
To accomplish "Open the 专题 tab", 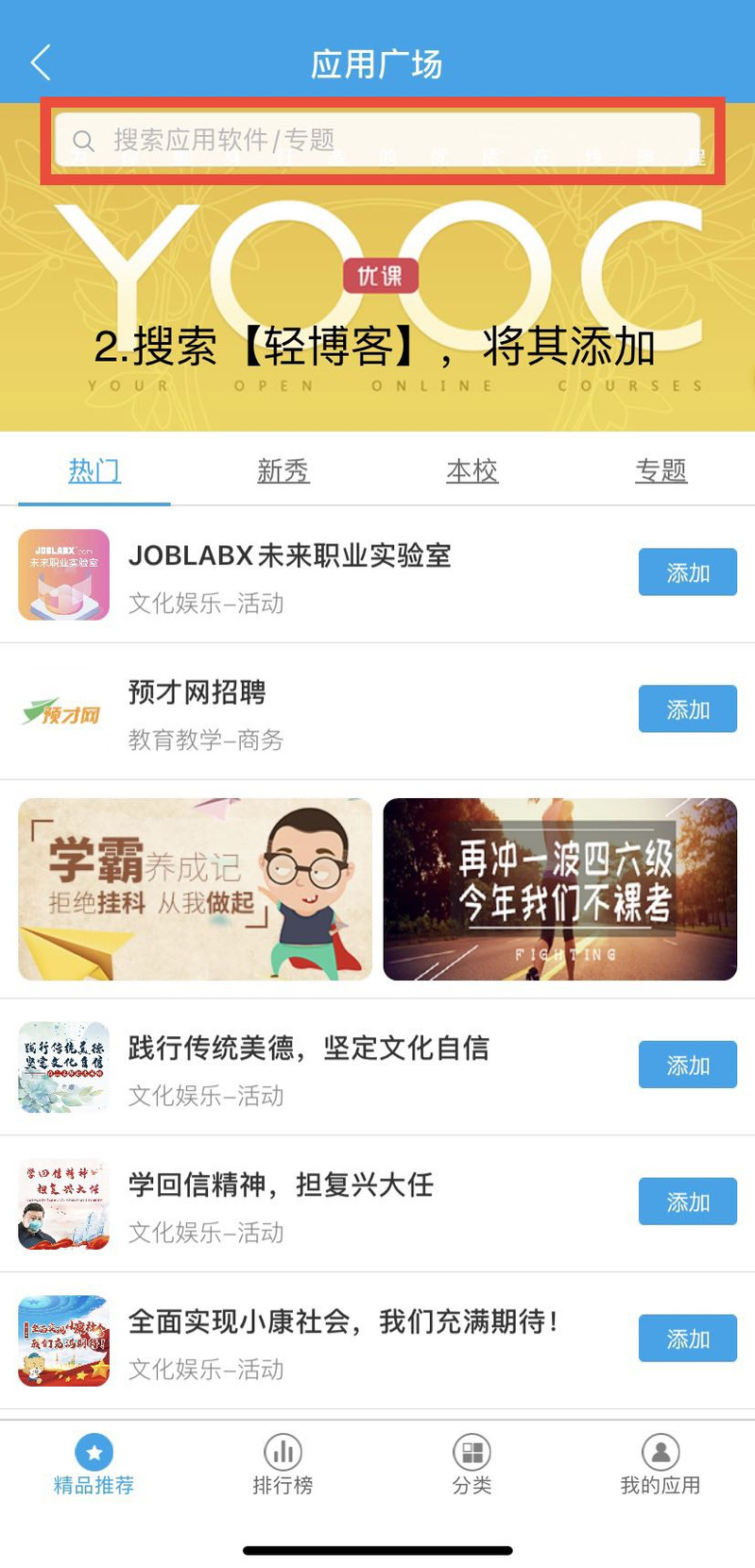I will (x=661, y=469).
